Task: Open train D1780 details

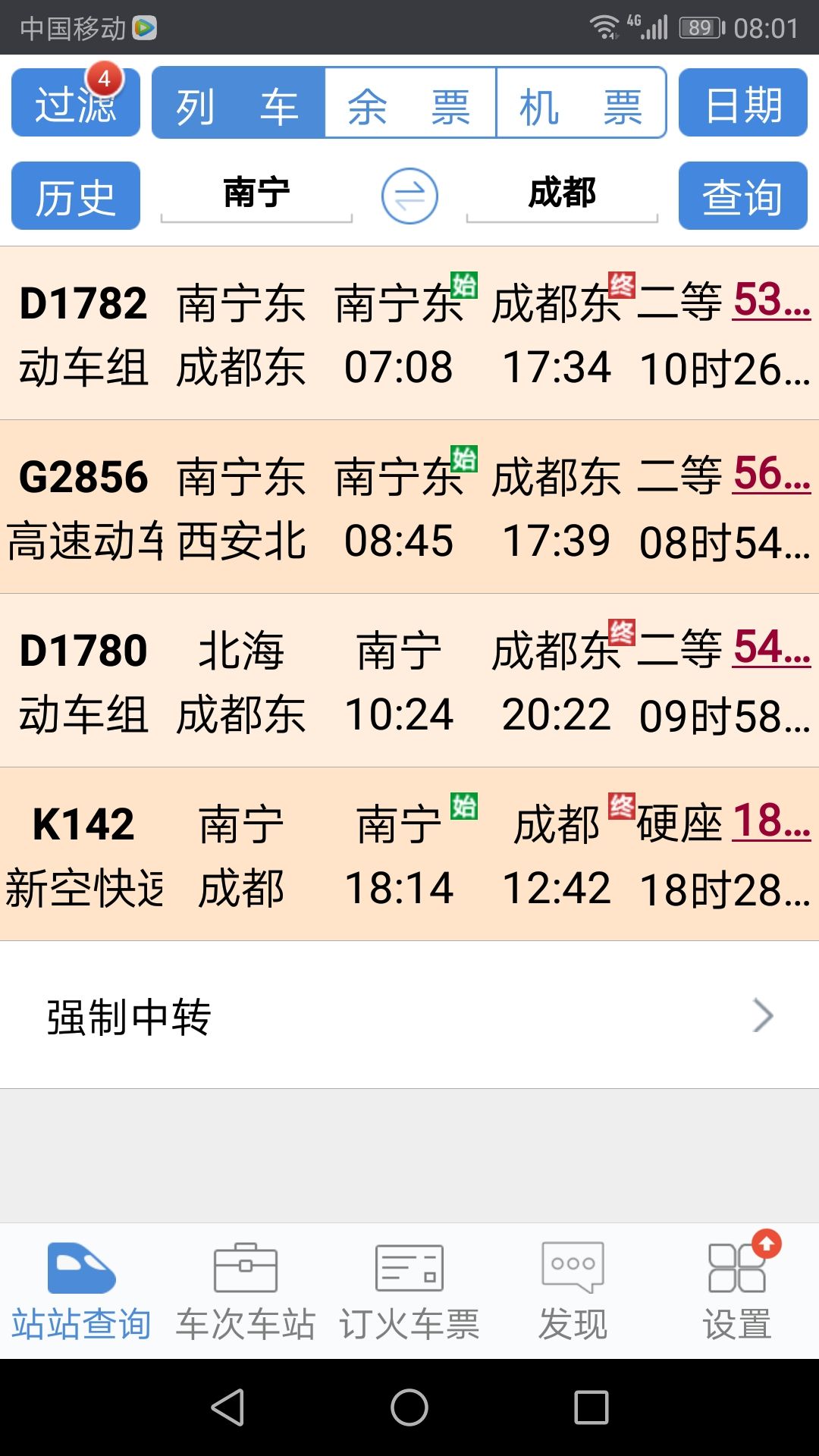Action: click(409, 680)
